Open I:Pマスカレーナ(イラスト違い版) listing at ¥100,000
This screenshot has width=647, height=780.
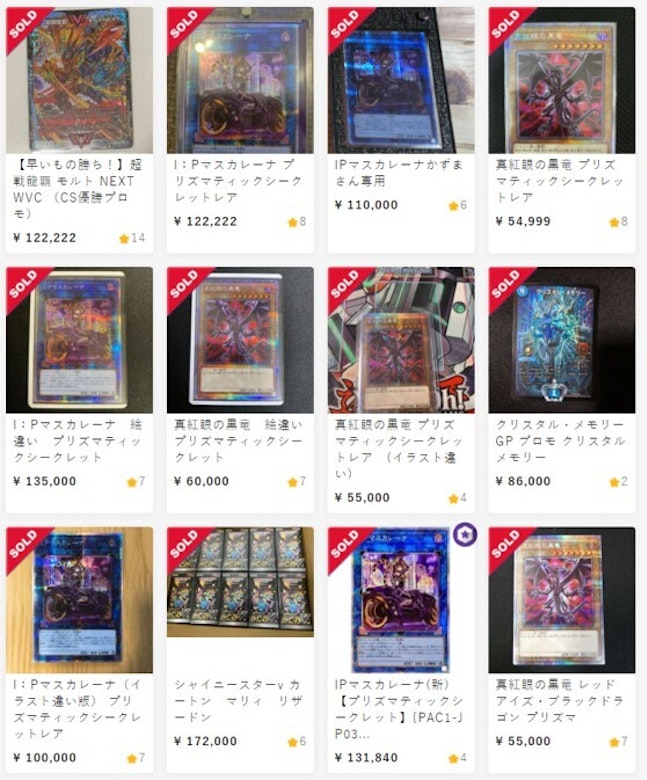coord(79,600)
